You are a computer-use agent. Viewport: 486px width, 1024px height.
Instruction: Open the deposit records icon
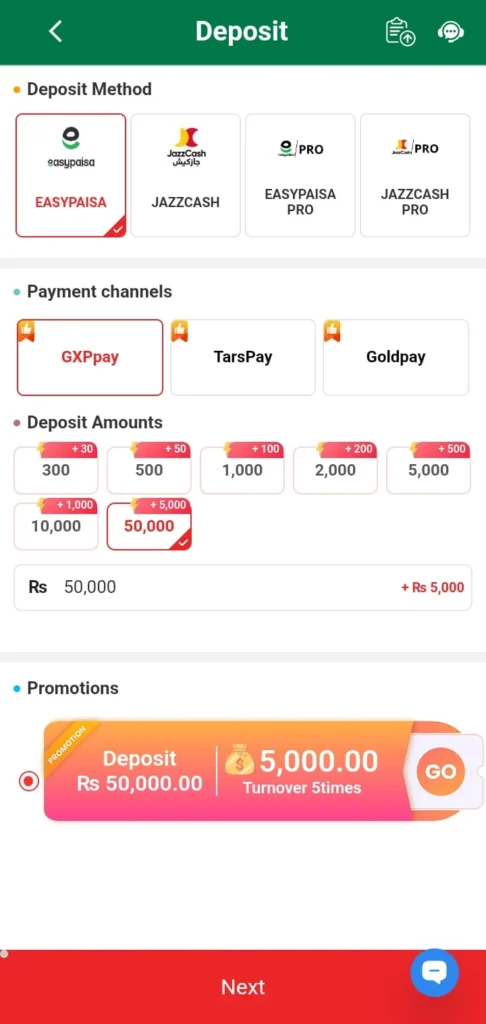click(x=400, y=31)
